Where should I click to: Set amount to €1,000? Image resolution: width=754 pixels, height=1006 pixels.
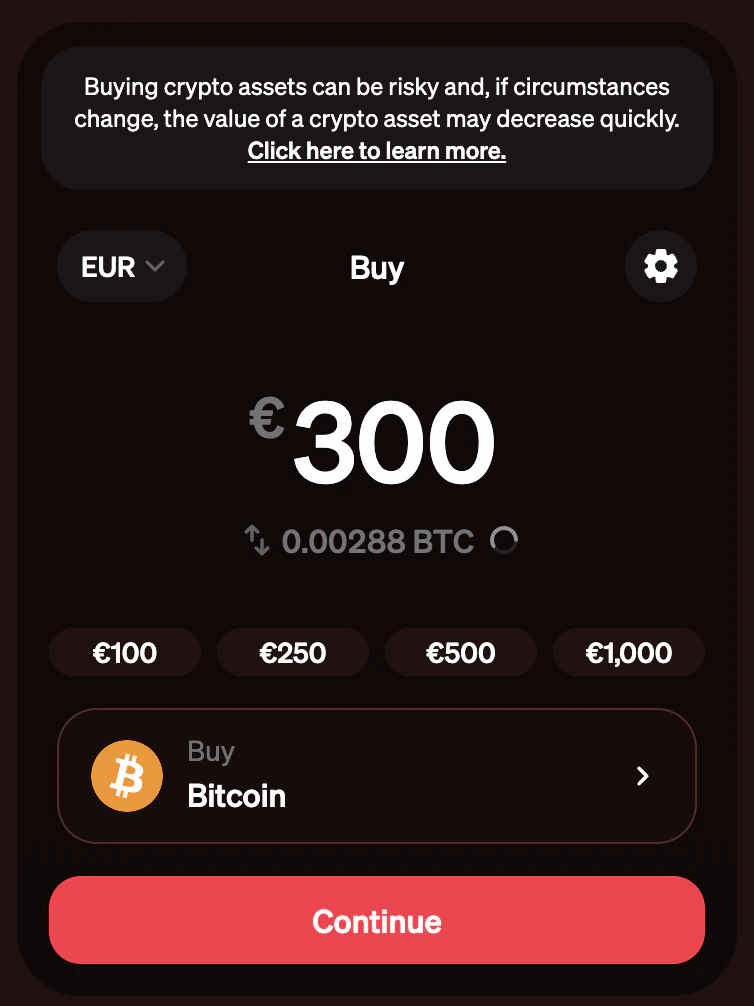629,653
